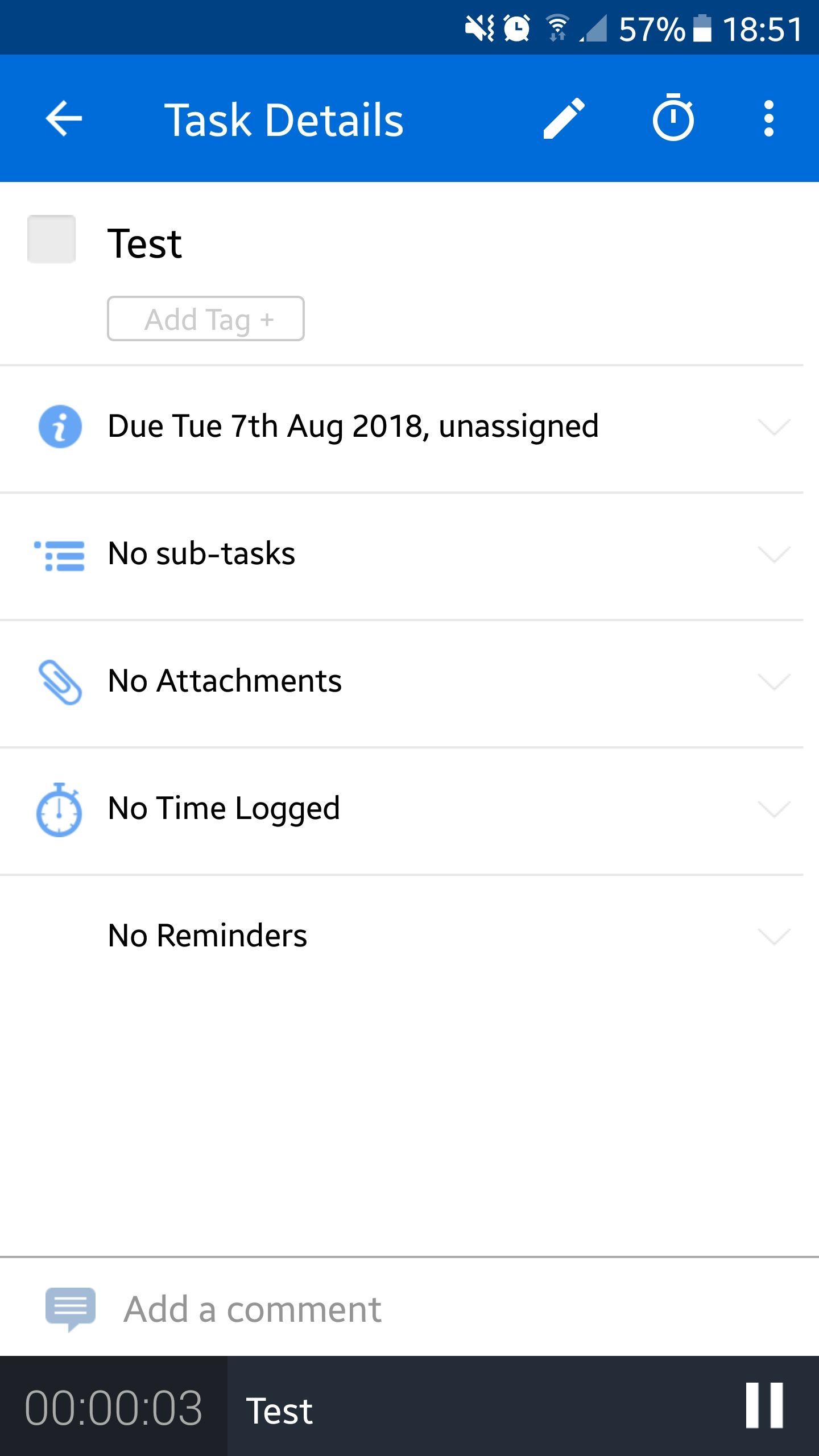Screen dimensions: 819x1456
Task: Tap the Add Tag + button
Action: click(x=206, y=318)
